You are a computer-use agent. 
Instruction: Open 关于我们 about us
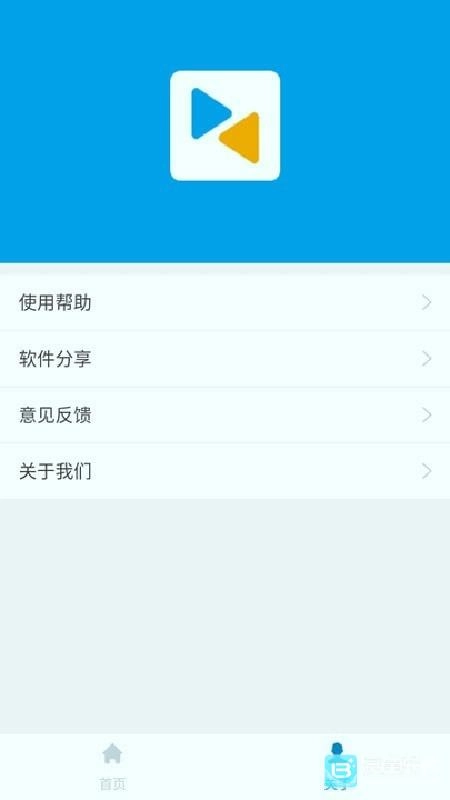coord(225,471)
